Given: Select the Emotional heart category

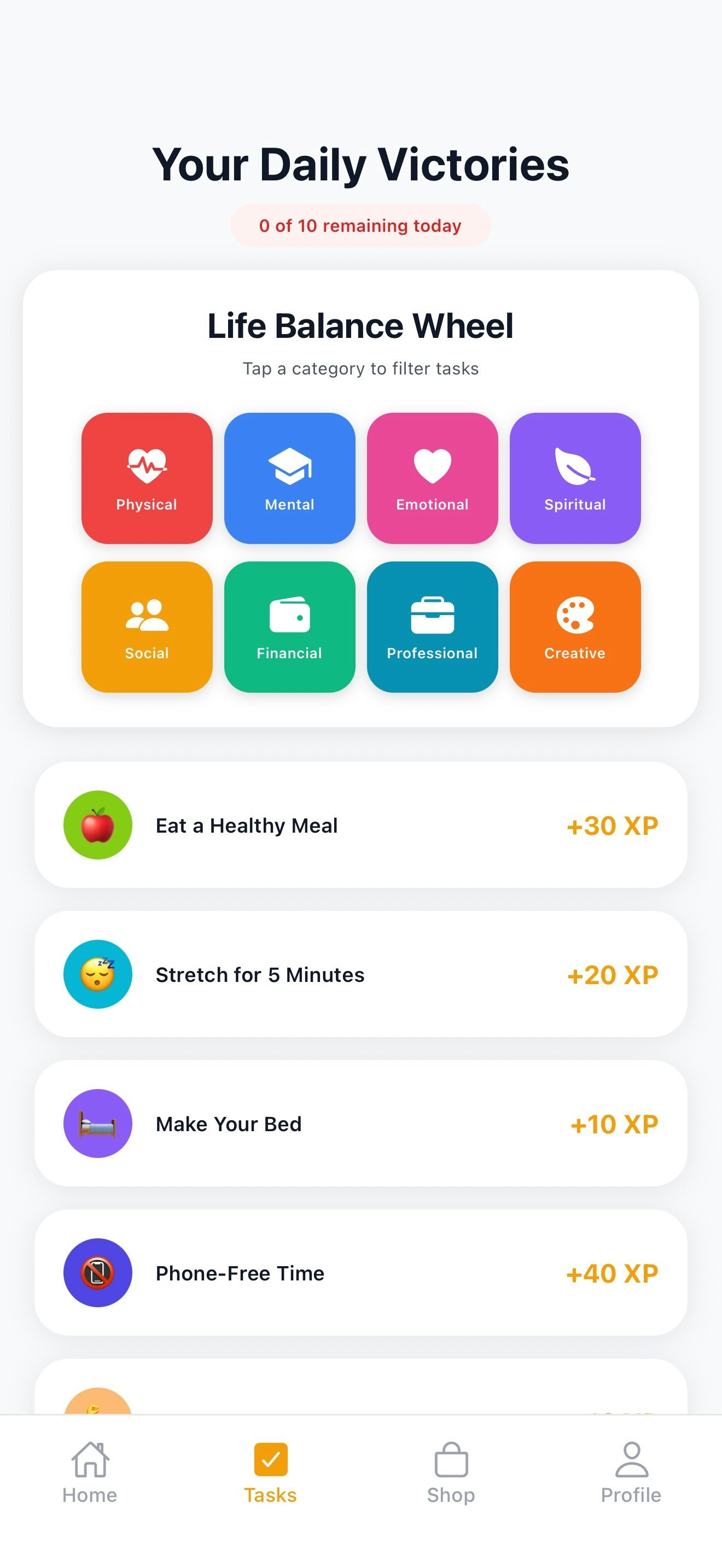Looking at the screenshot, I should tap(432, 466).
